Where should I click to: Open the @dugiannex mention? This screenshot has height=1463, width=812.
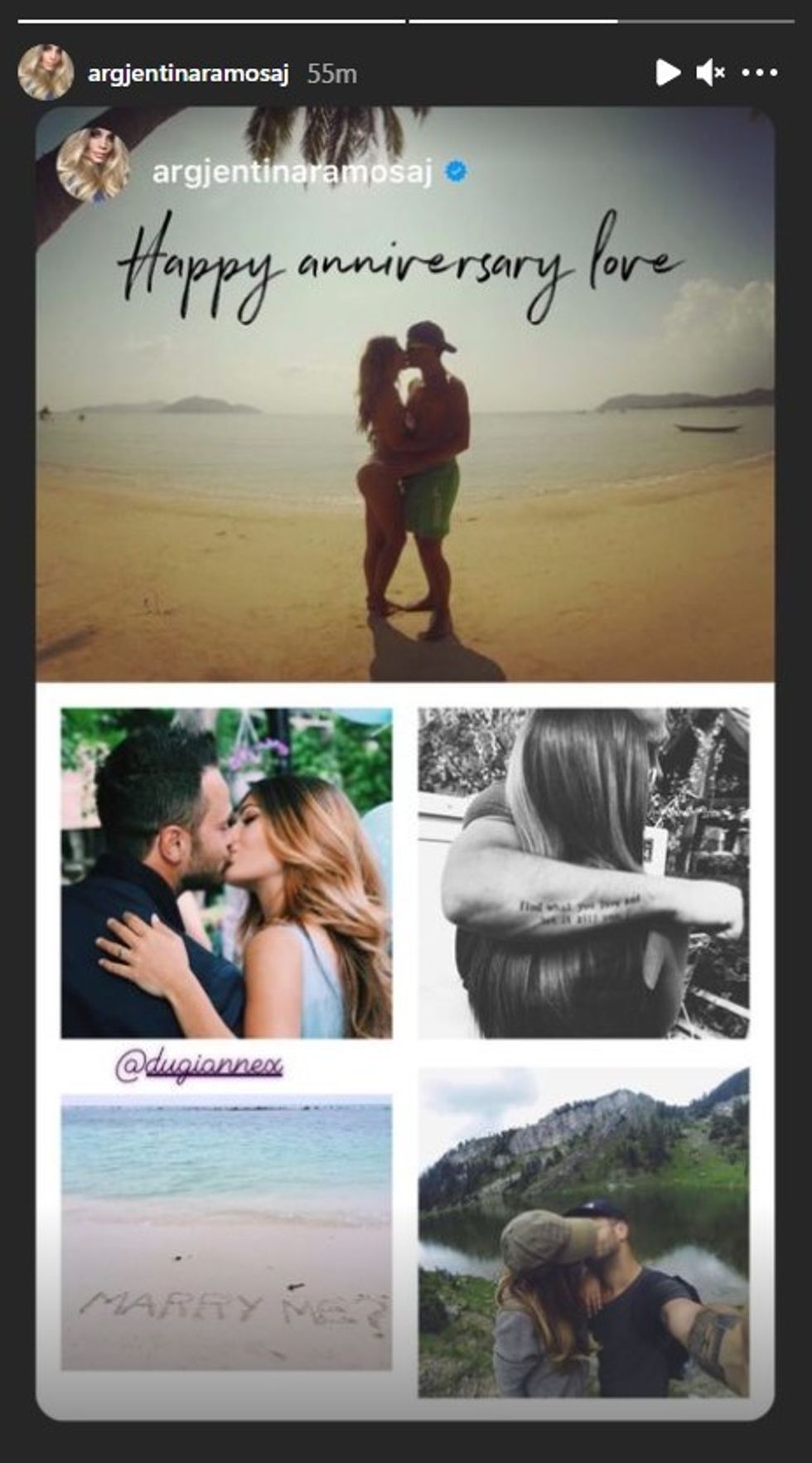(x=199, y=1066)
